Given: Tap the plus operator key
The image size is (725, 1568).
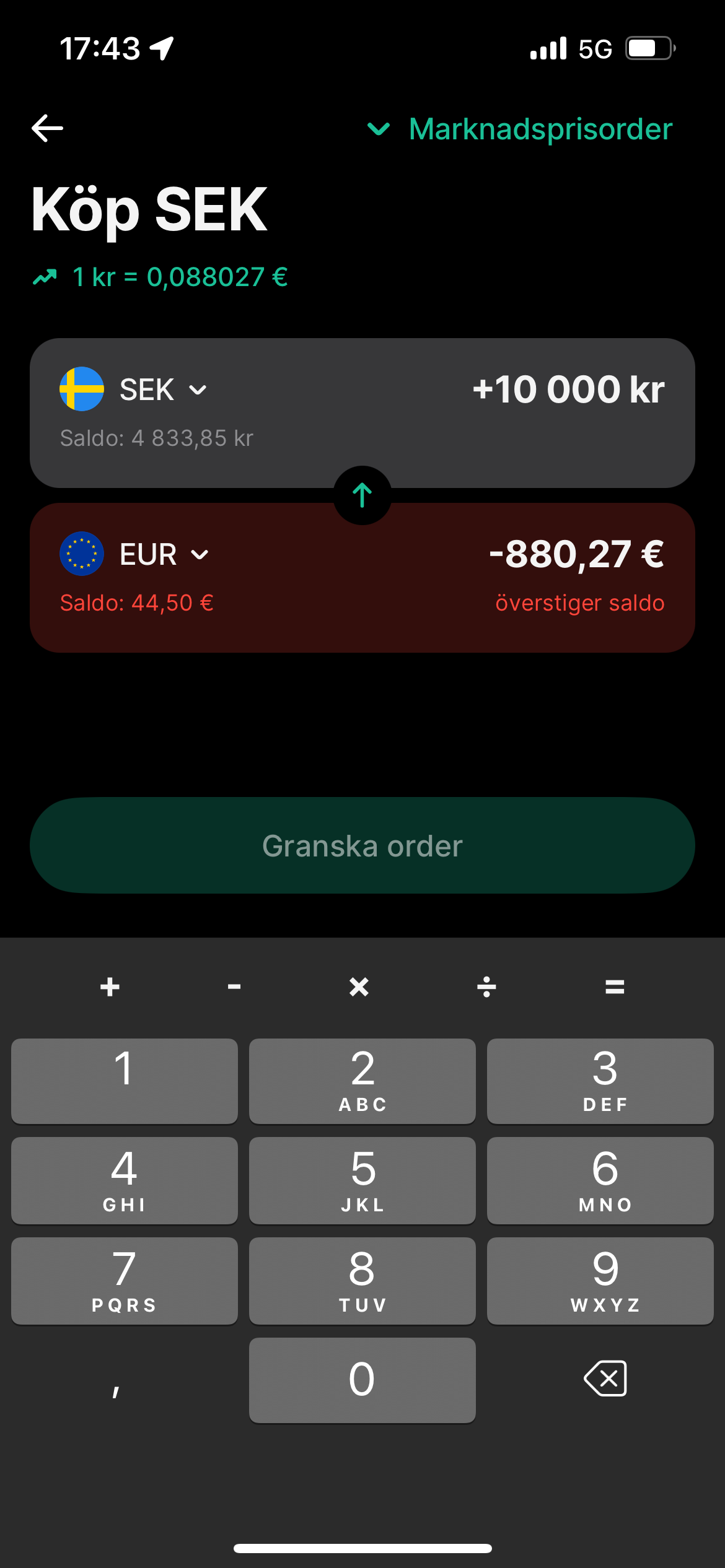Looking at the screenshot, I should click(110, 987).
